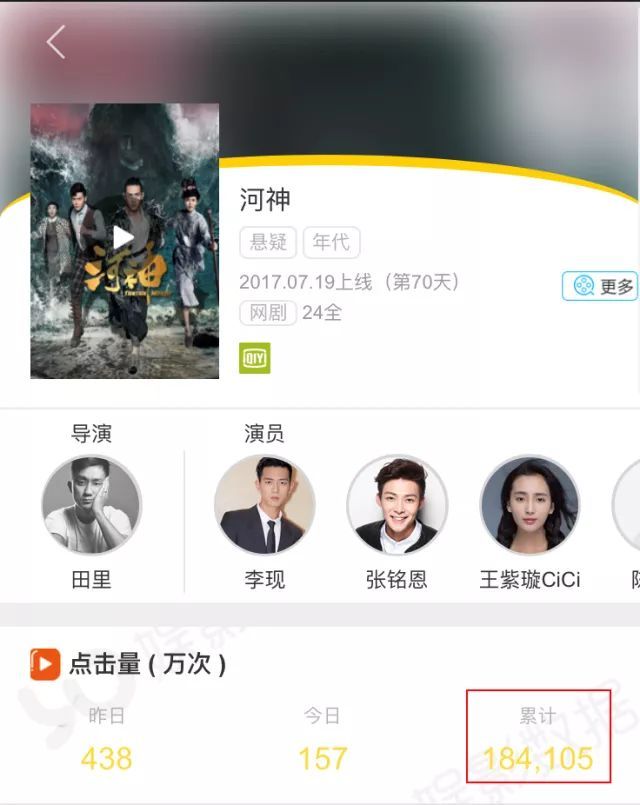View actor 李现's profile
Image resolution: width=640 pixels, height=805 pixels.
tap(265, 506)
